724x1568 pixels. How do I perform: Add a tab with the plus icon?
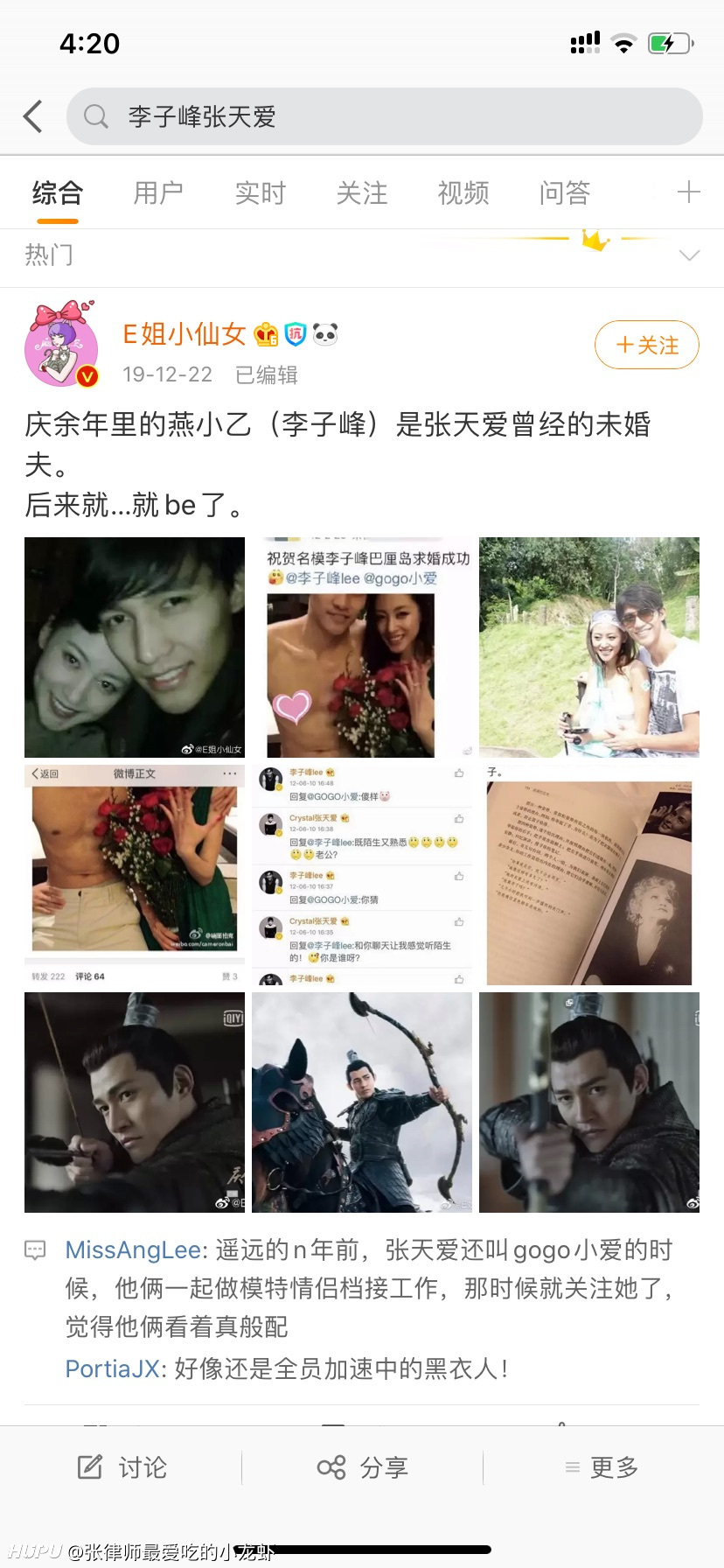click(689, 192)
